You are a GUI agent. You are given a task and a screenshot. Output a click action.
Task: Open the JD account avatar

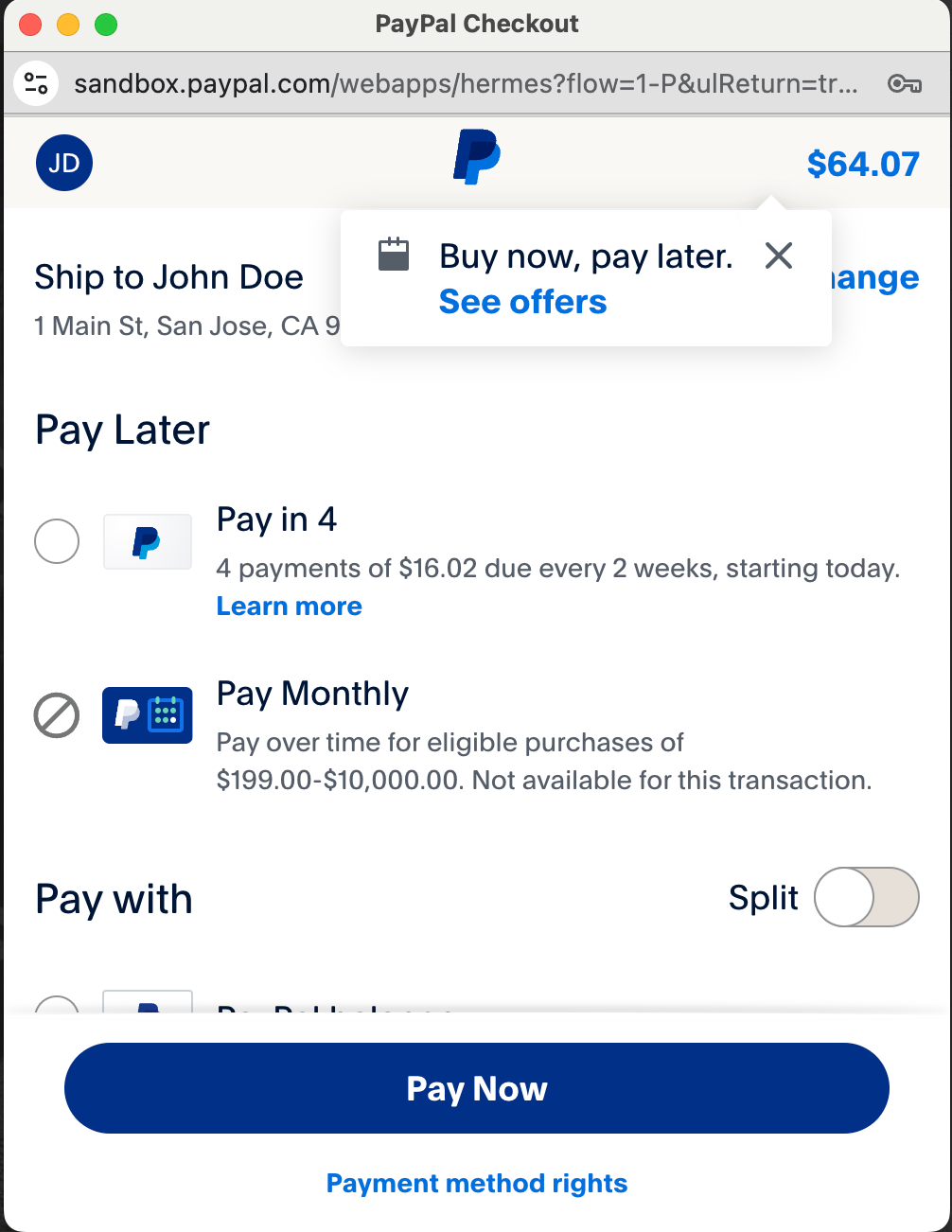pyautogui.click(x=64, y=163)
